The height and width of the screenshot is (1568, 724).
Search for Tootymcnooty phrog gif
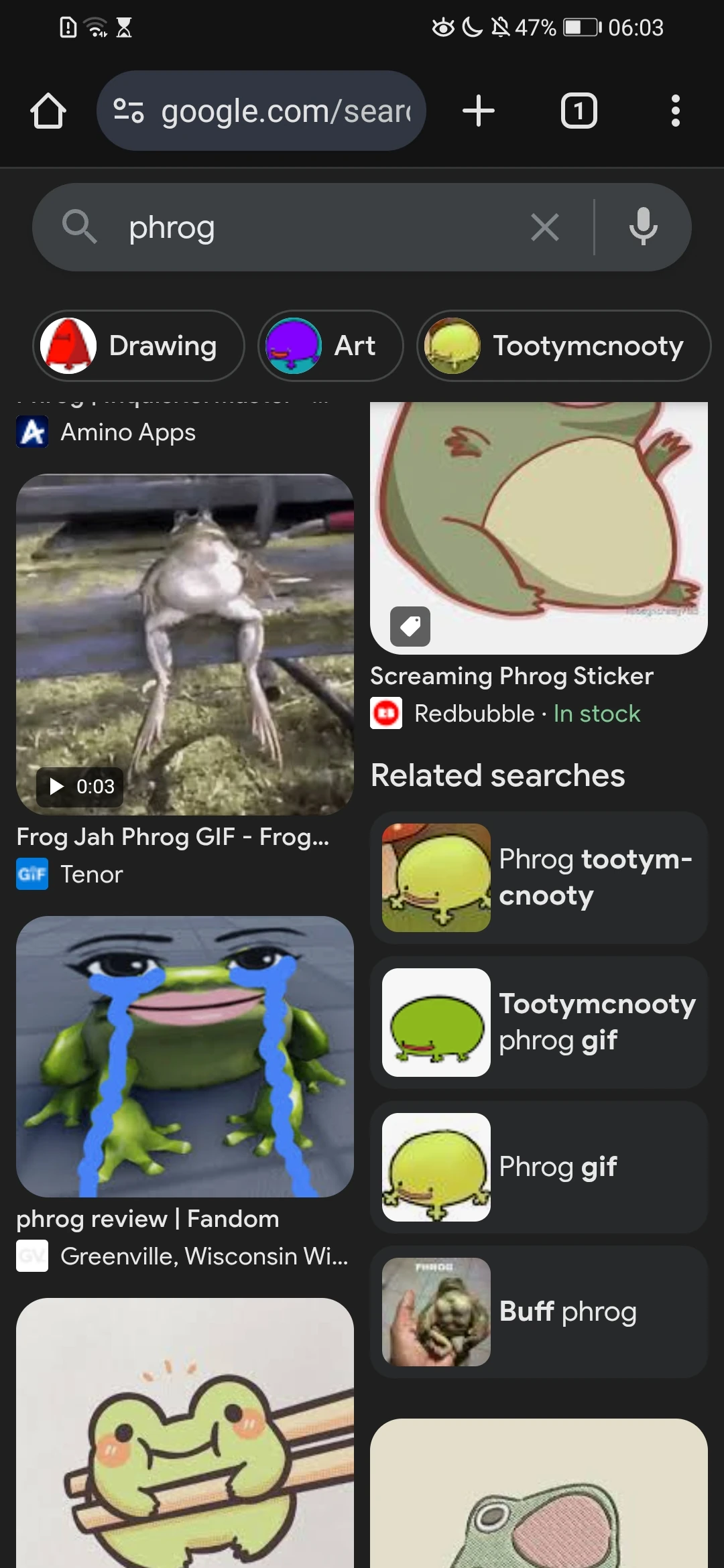tap(539, 1023)
